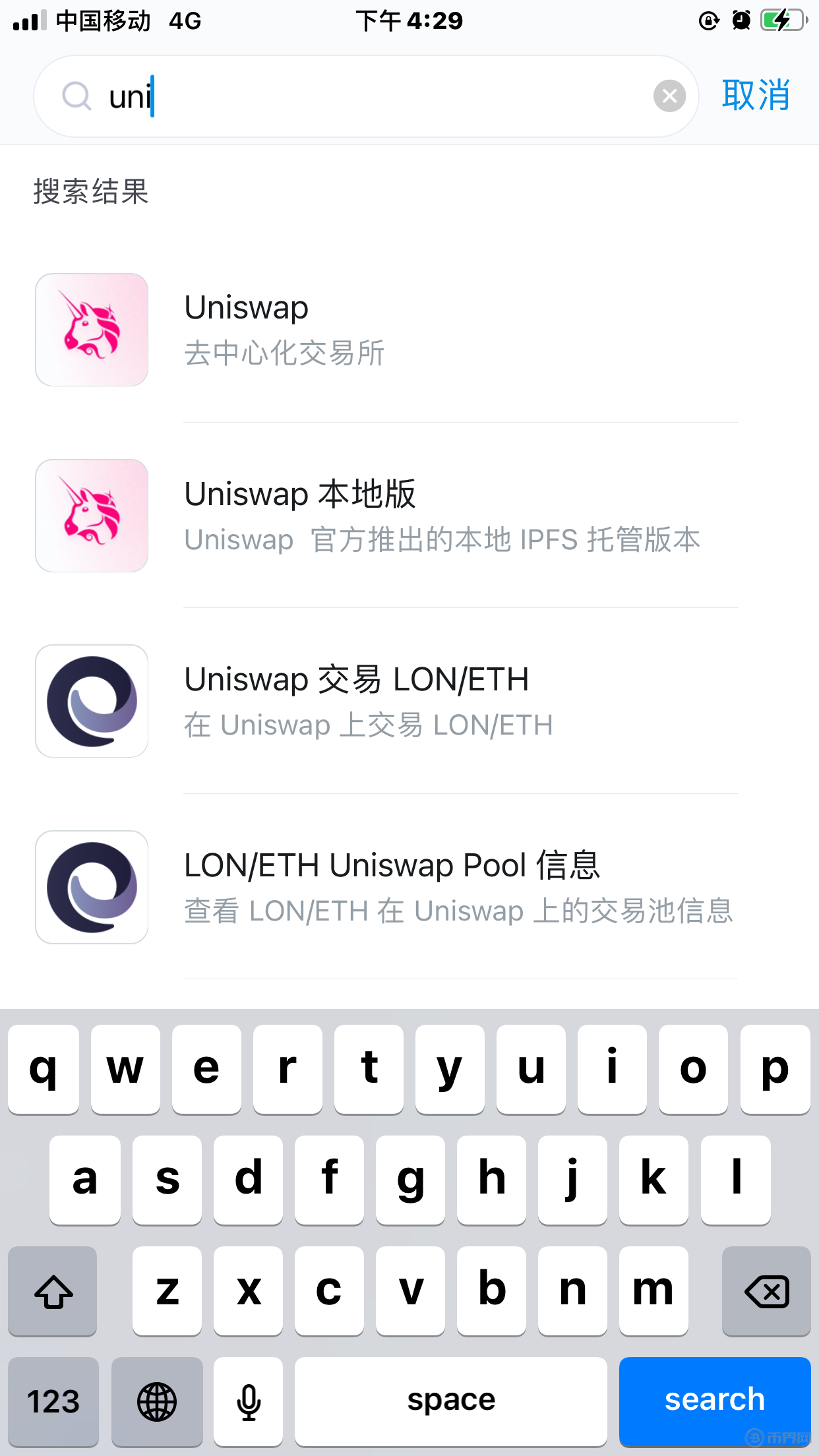Open the Uniswap DApp icon
This screenshot has height=1456, width=819.
[x=92, y=329]
